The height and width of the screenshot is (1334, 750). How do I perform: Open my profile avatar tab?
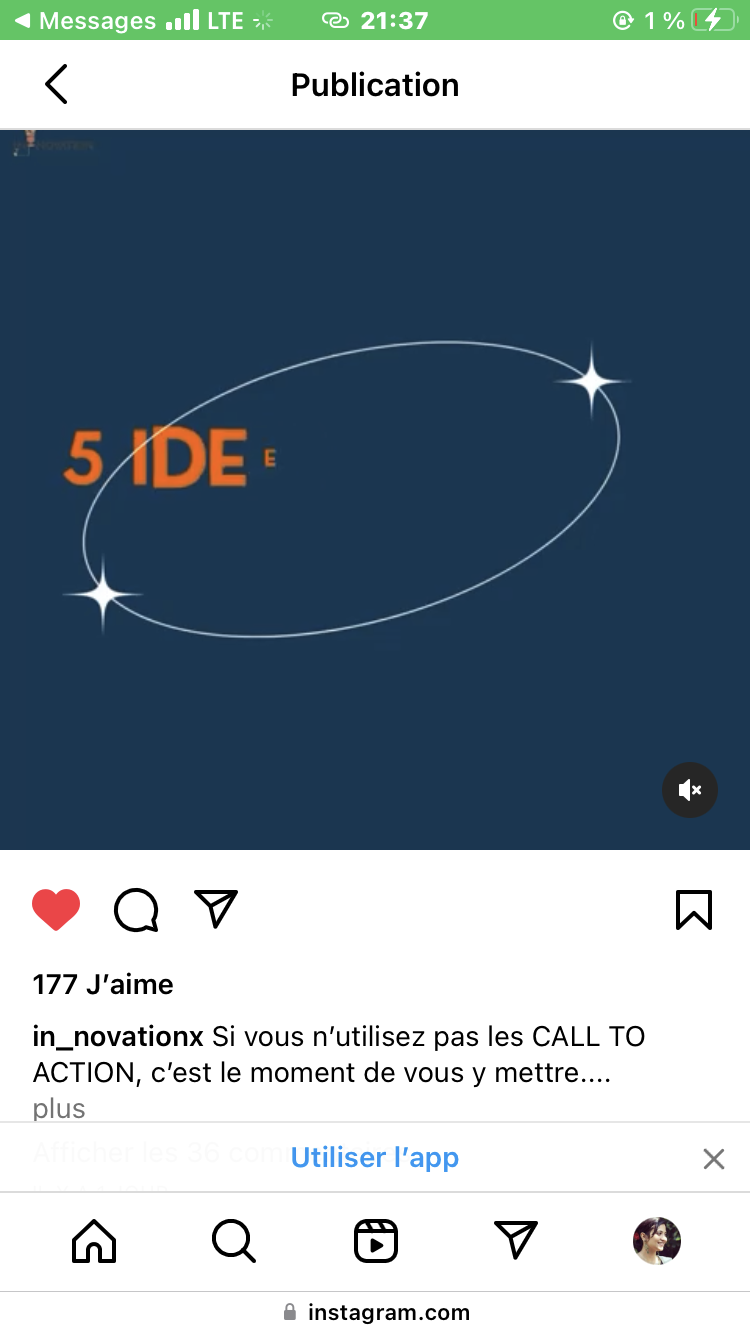(657, 1241)
